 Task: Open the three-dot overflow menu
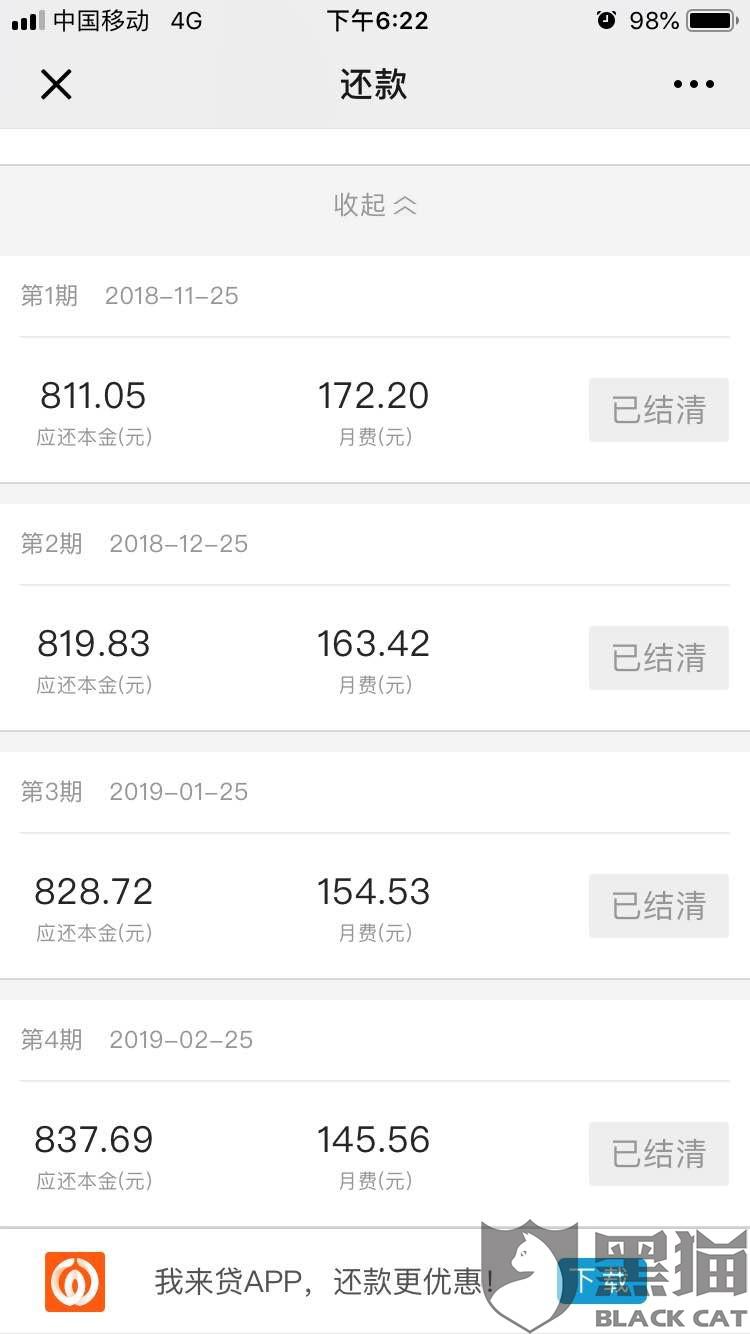693,85
